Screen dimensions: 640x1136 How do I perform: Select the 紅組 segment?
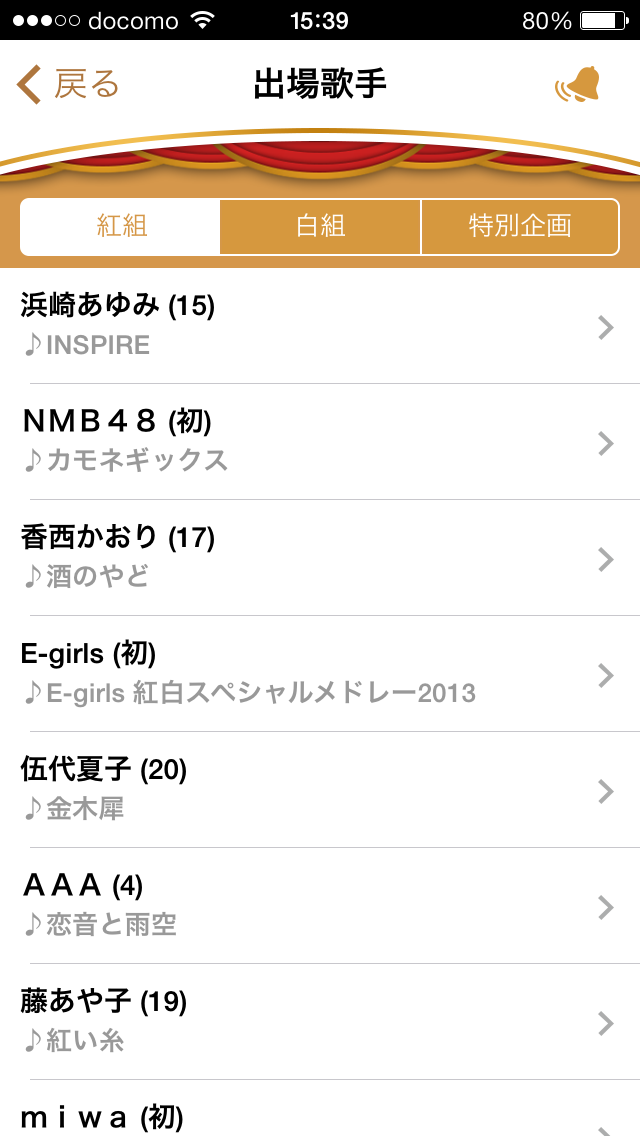click(120, 227)
